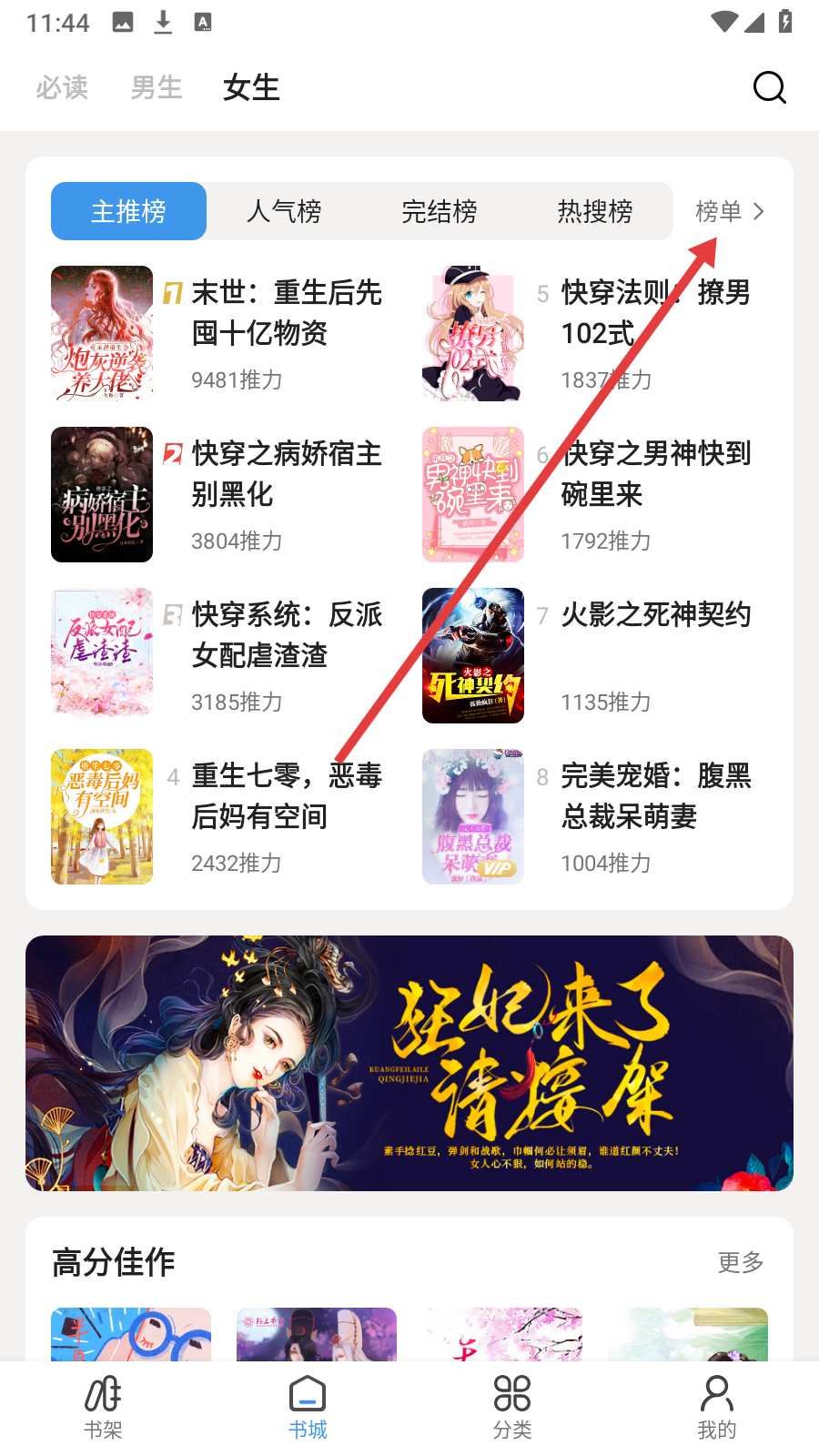
Task: Go to the 我的 tab
Action: click(716, 1407)
